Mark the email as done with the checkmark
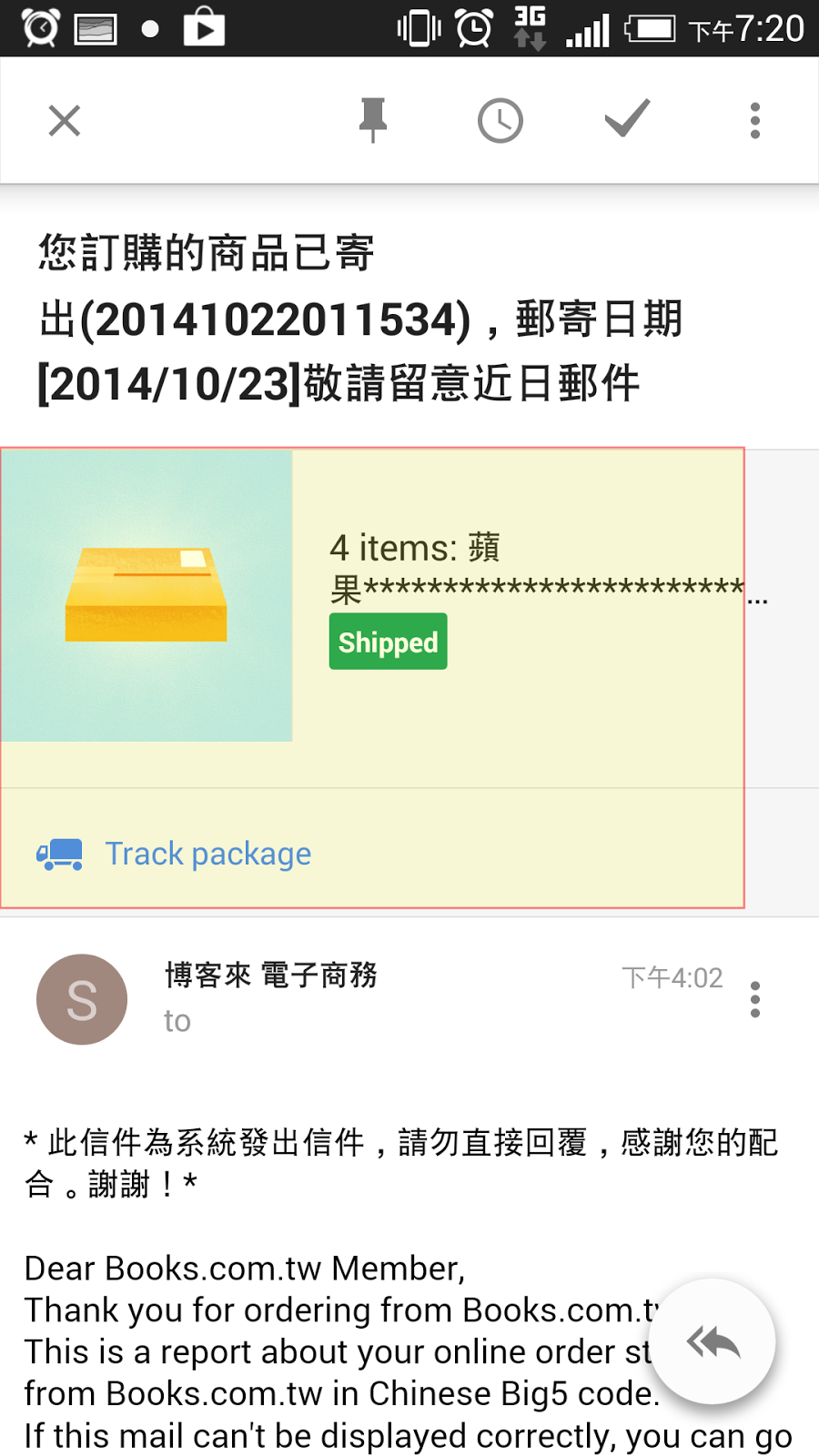 626,120
